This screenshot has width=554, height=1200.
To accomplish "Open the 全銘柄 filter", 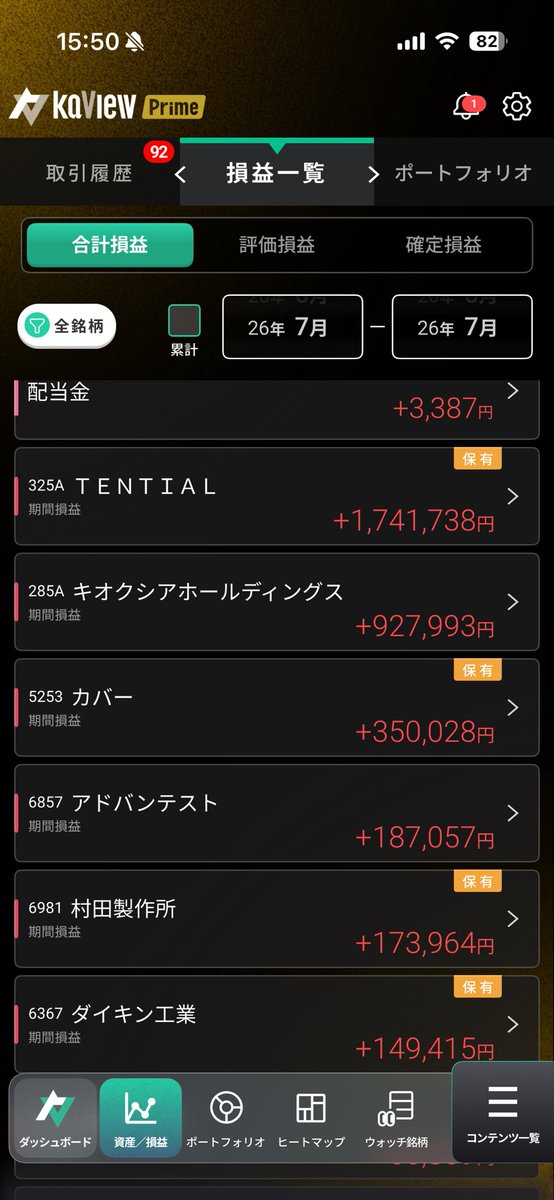I will tap(67, 326).
